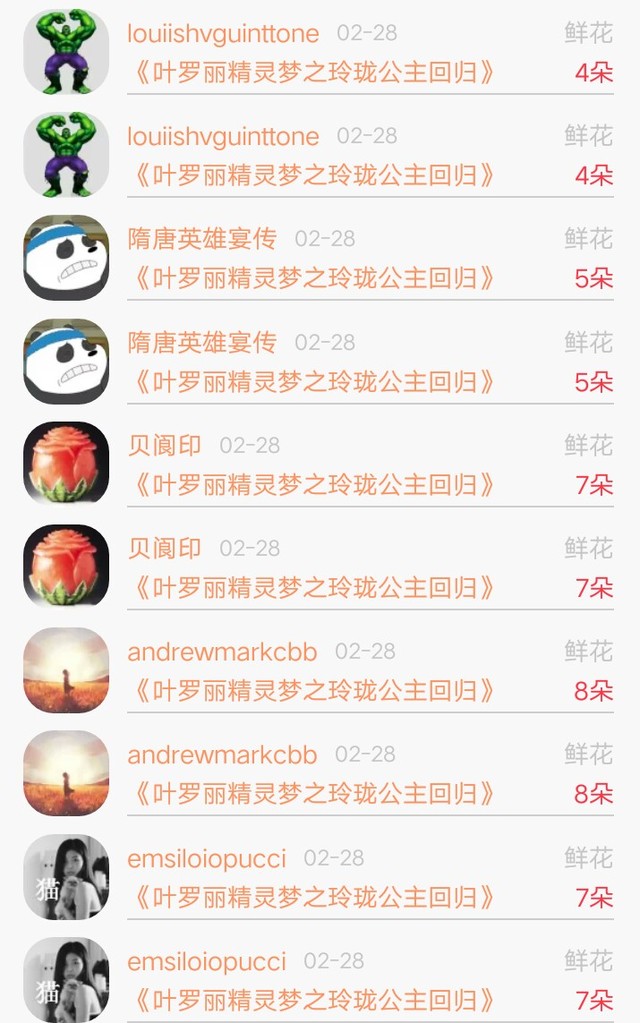
Task: View the panda avatar in 隋唐英雄宴传's second entry
Action: pos(66,360)
